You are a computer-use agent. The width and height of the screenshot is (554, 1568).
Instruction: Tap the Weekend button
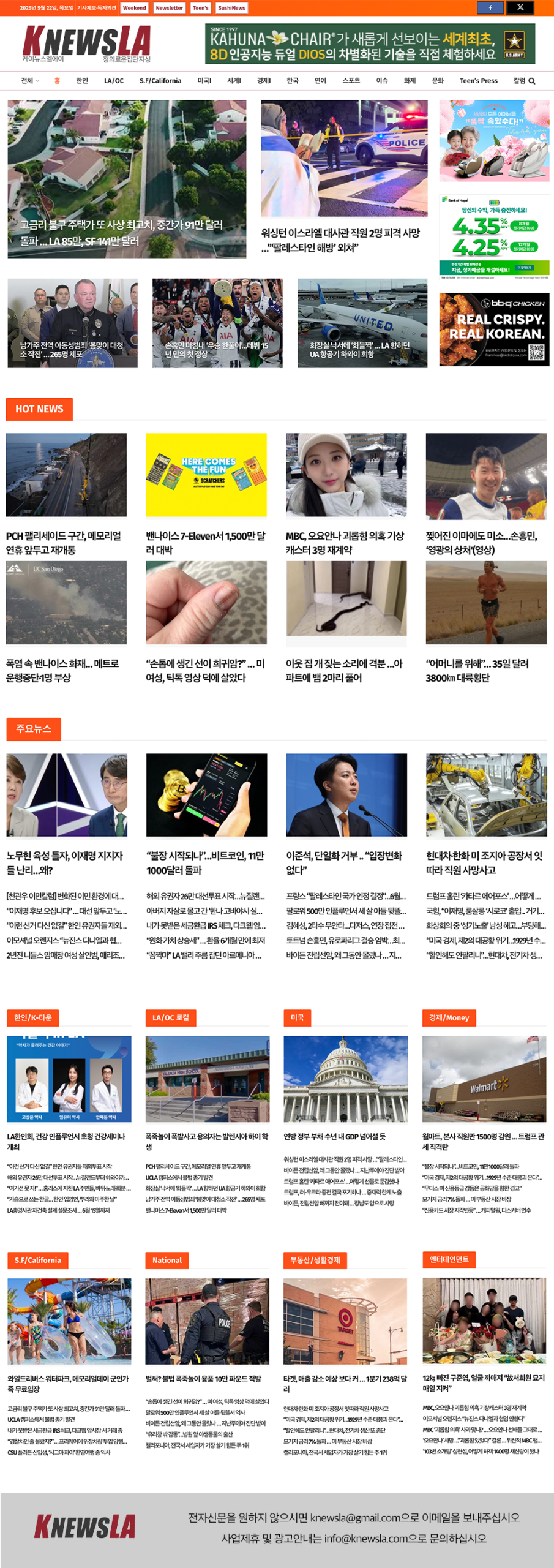pos(134,8)
